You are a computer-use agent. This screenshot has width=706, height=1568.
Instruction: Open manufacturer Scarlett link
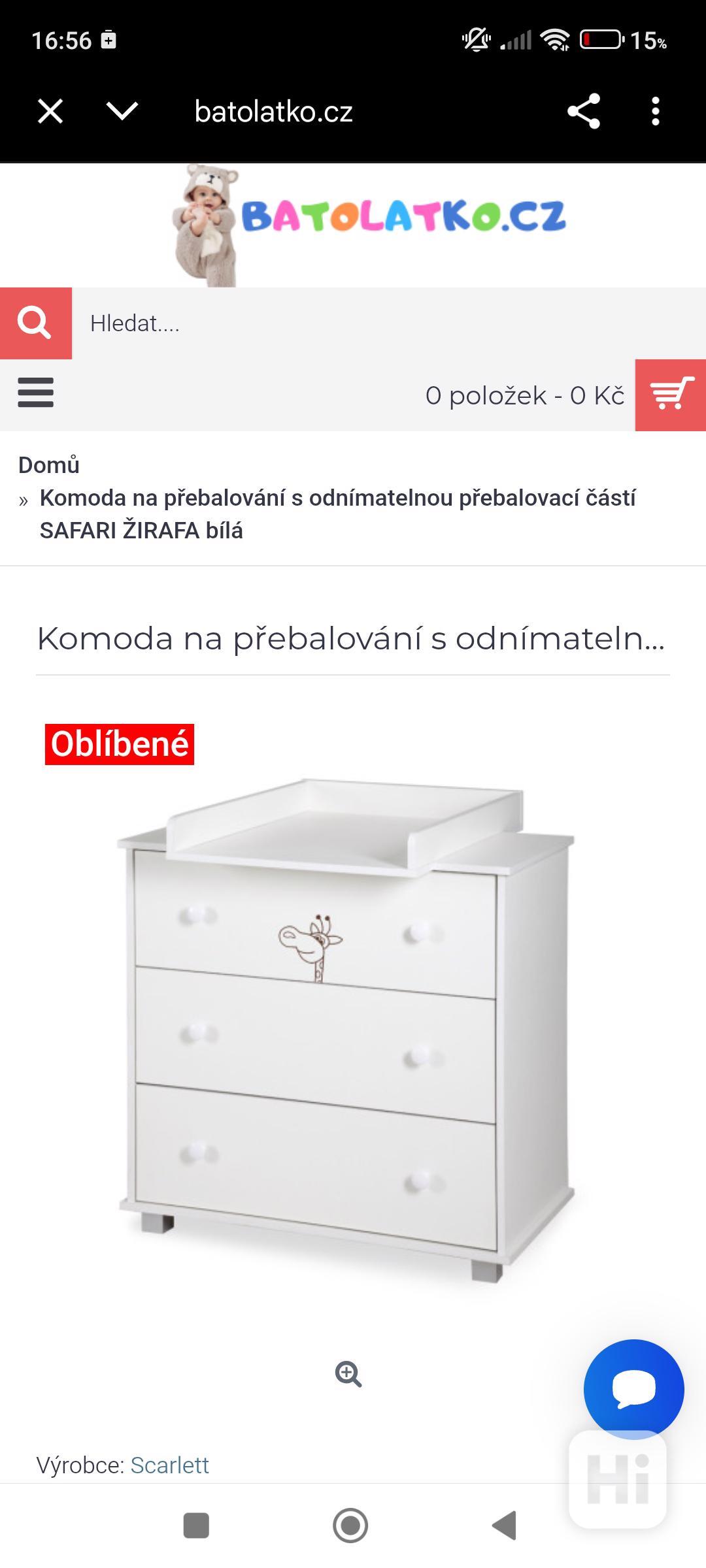click(x=169, y=1465)
